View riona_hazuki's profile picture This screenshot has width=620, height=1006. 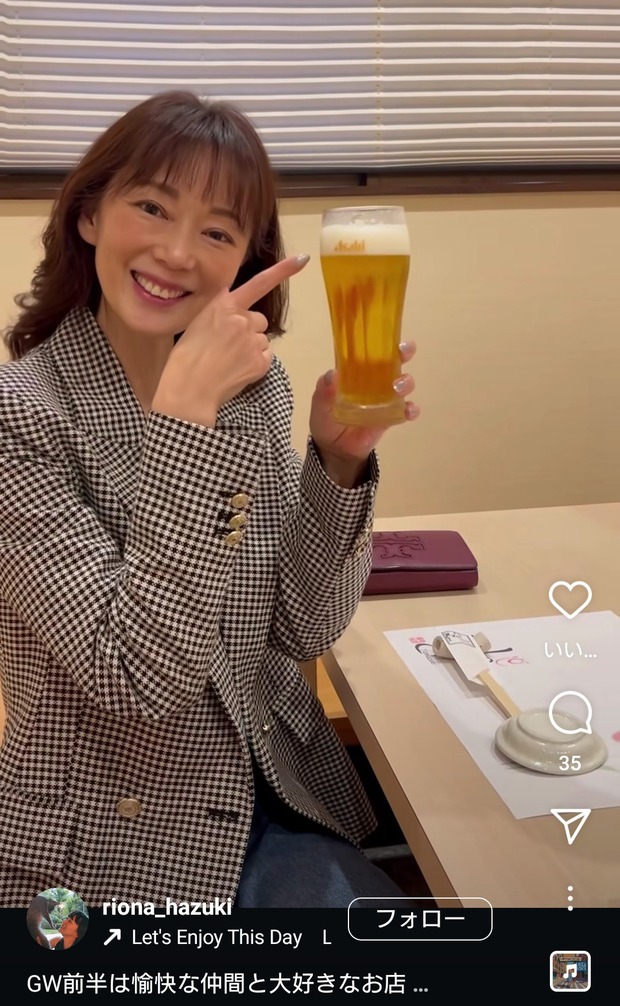(57, 919)
